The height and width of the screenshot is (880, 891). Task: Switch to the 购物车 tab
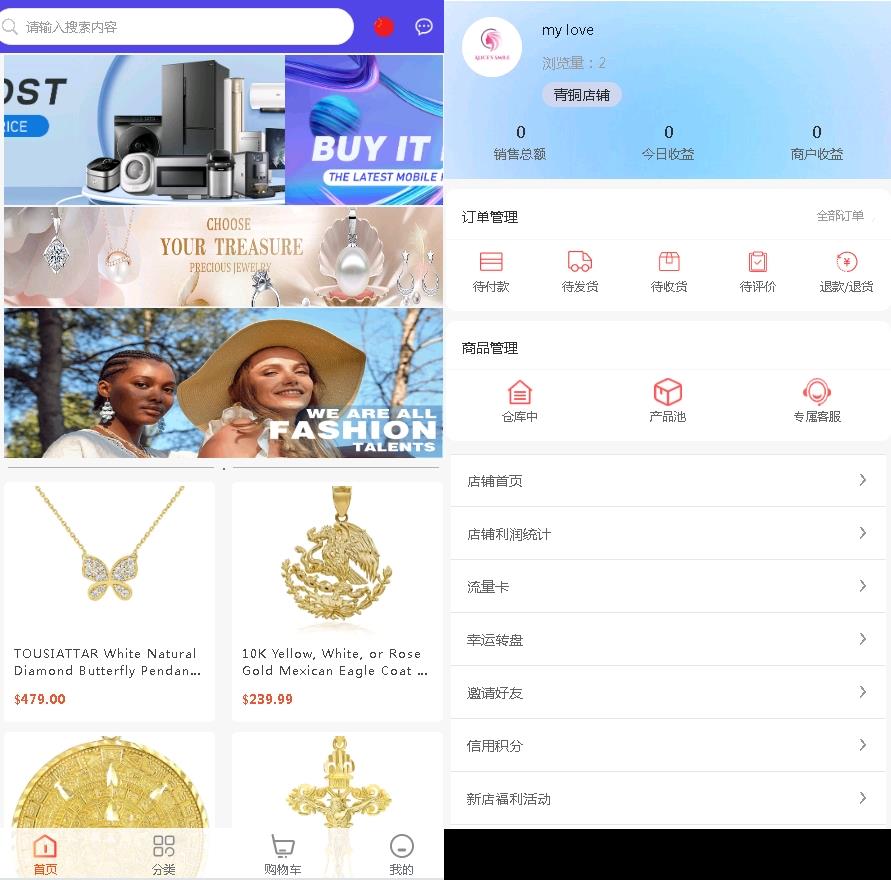[x=283, y=855]
